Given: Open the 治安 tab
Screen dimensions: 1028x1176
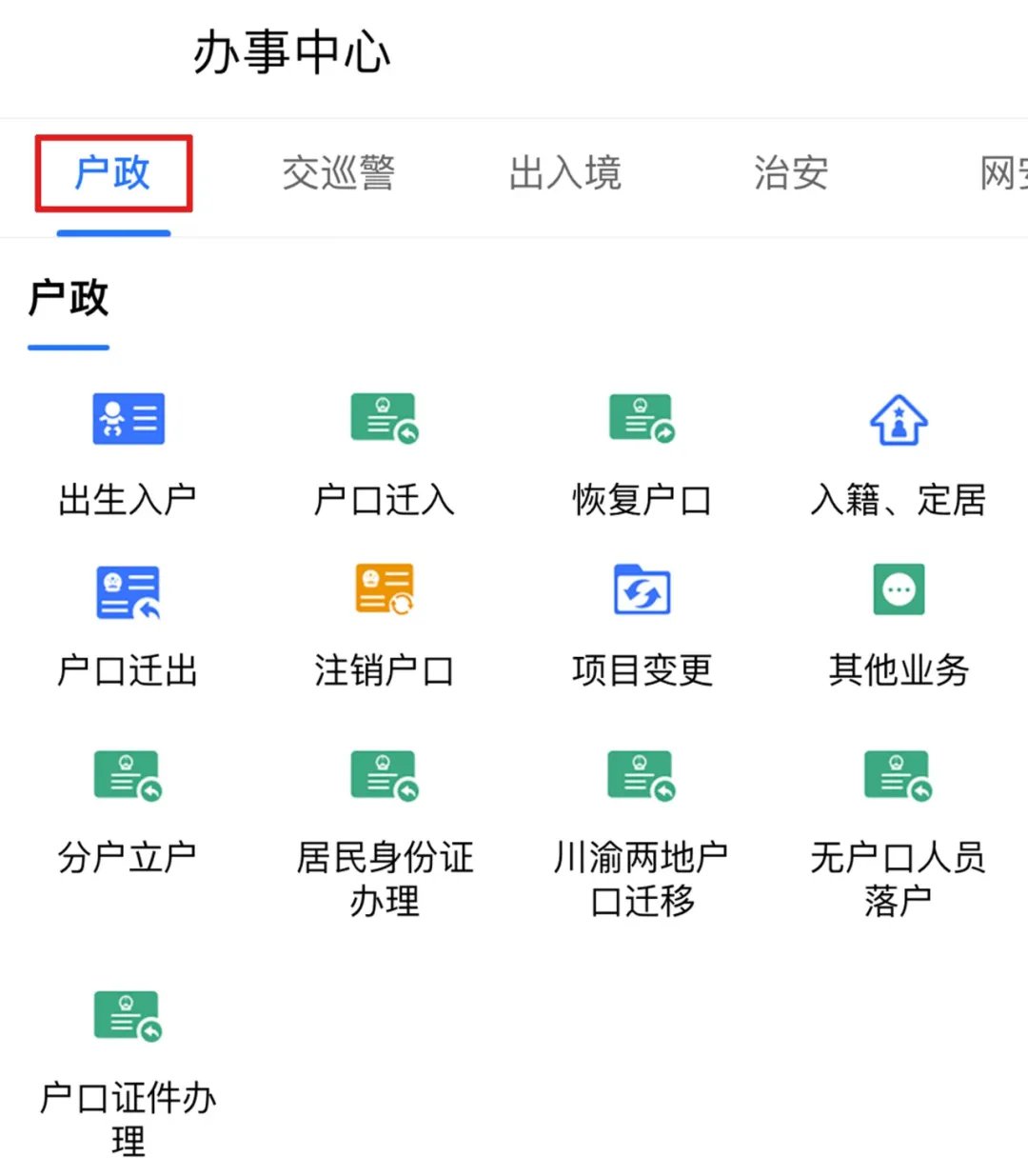Looking at the screenshot, I should [790, 173].
